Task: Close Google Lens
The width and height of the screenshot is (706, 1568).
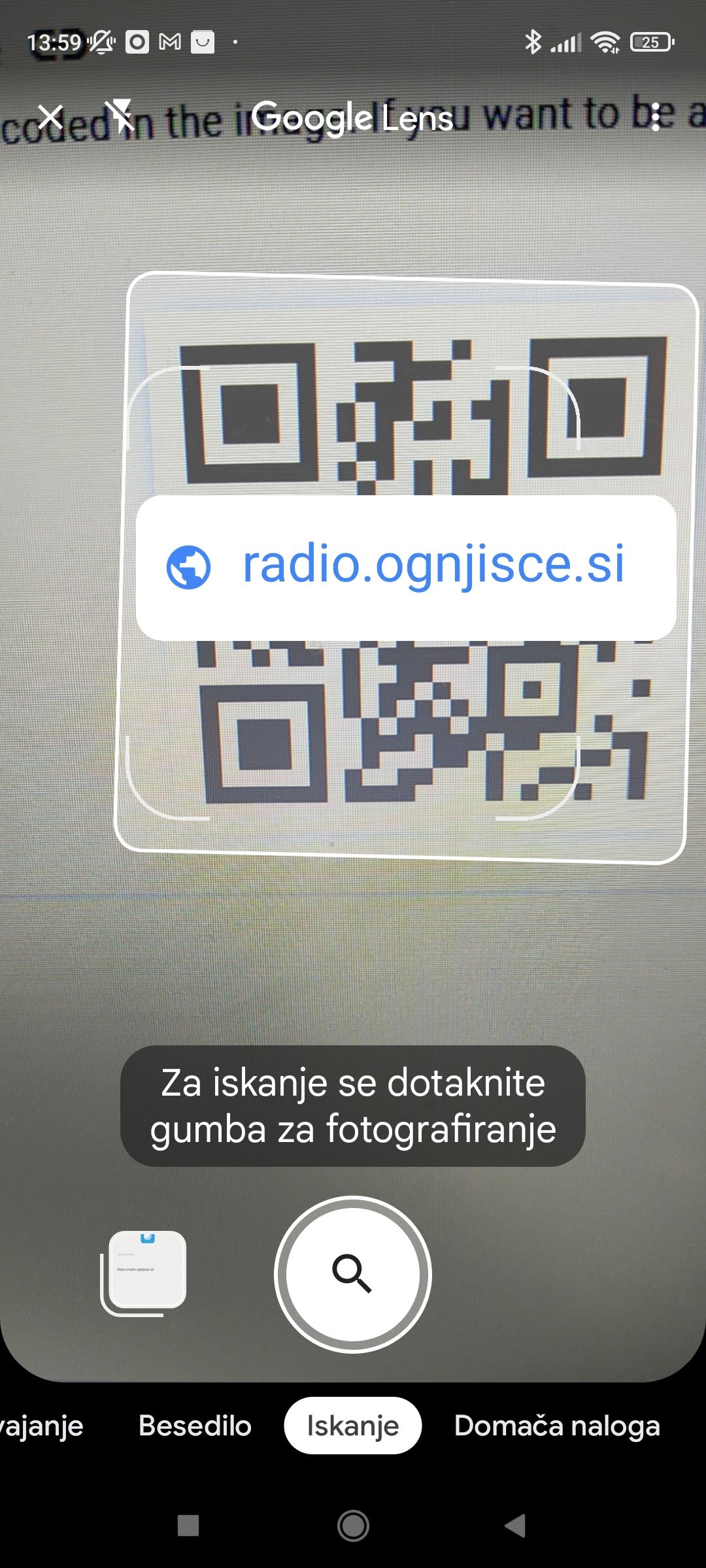Action: (50, 118)
